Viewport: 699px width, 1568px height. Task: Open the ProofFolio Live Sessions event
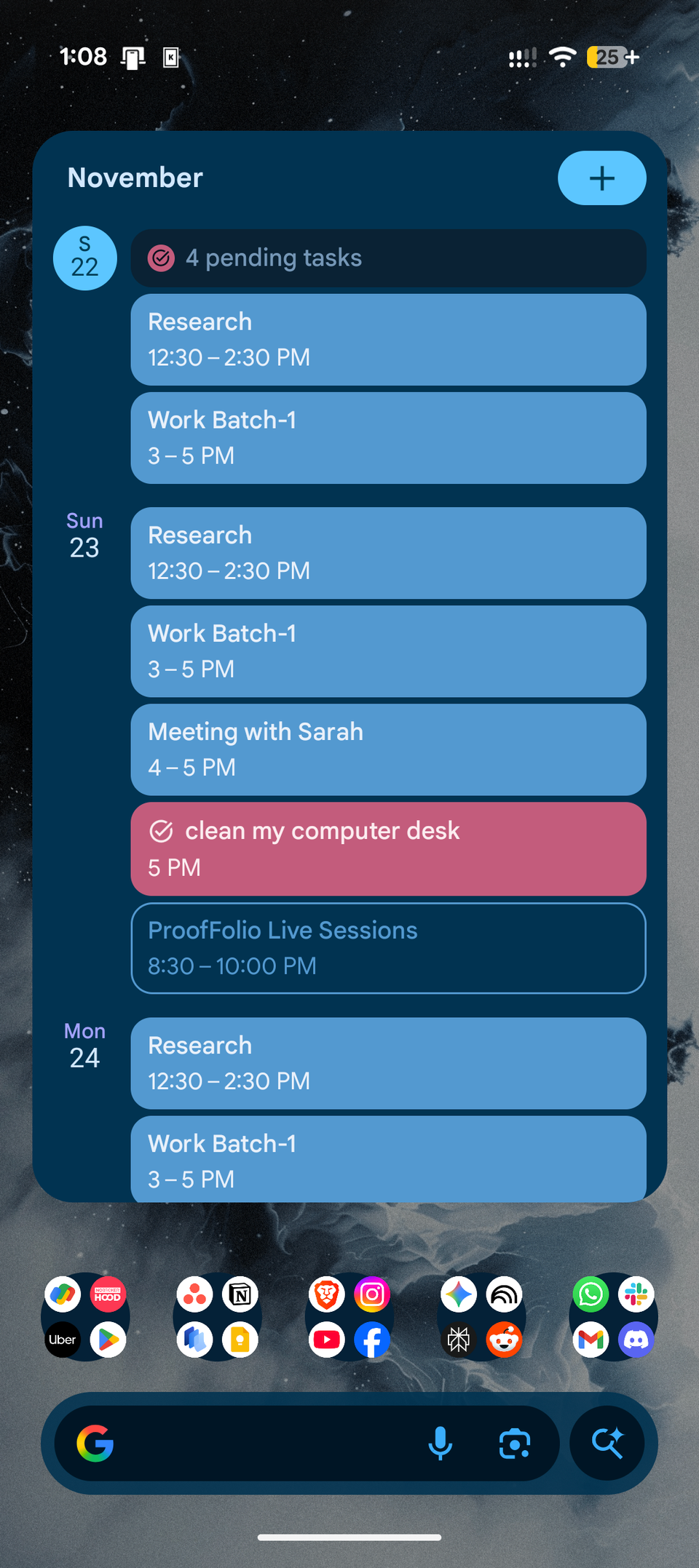pyautogui.click(x=388, y=947)
